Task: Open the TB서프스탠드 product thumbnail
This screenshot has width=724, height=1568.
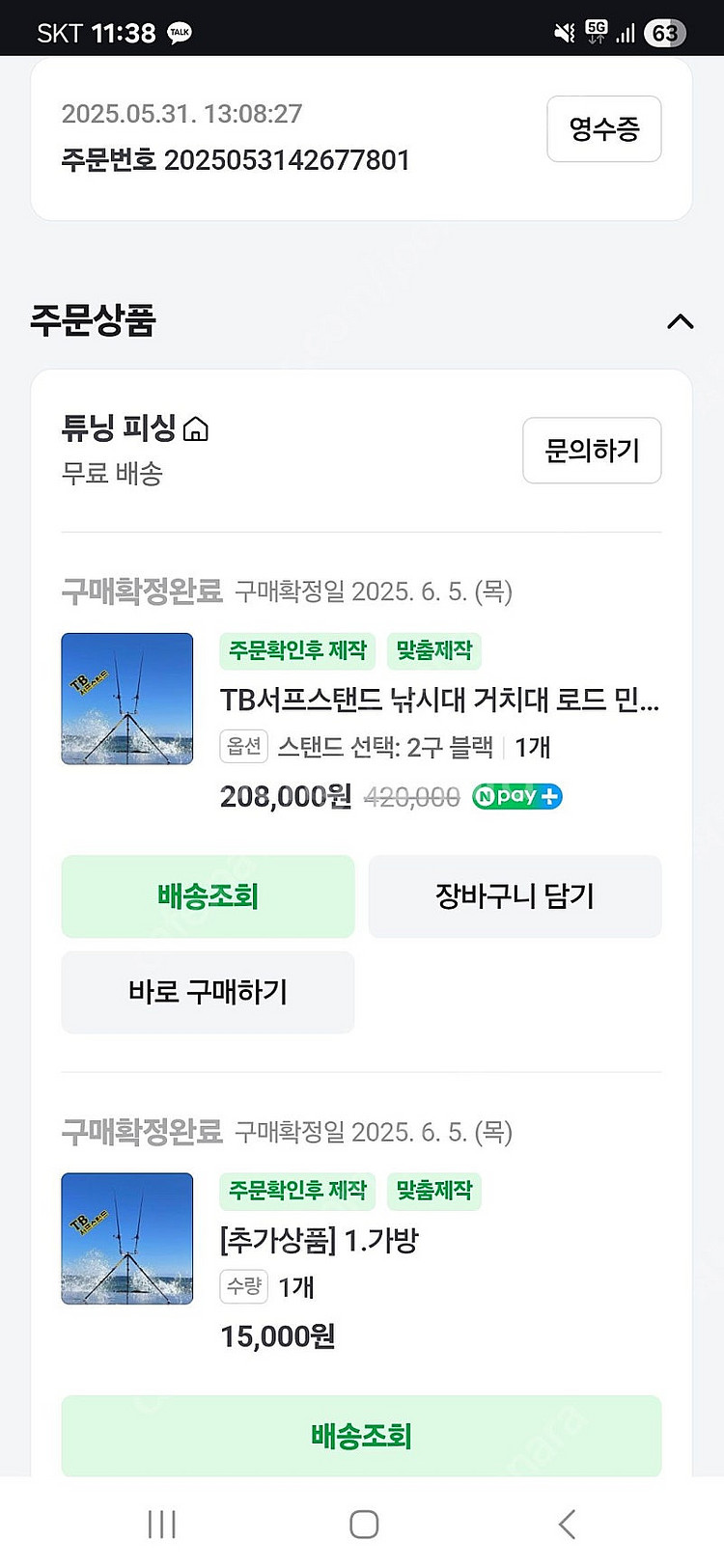Action: (x=127, y=699)
